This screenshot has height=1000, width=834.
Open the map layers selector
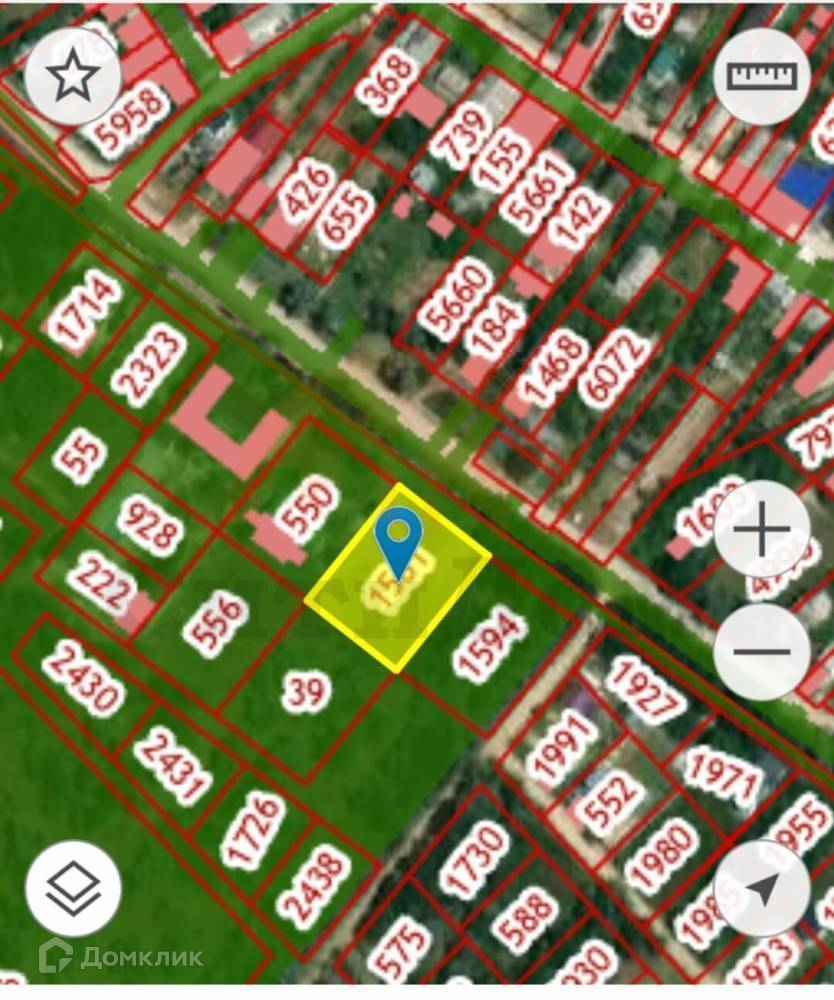[x=73, y=888]
